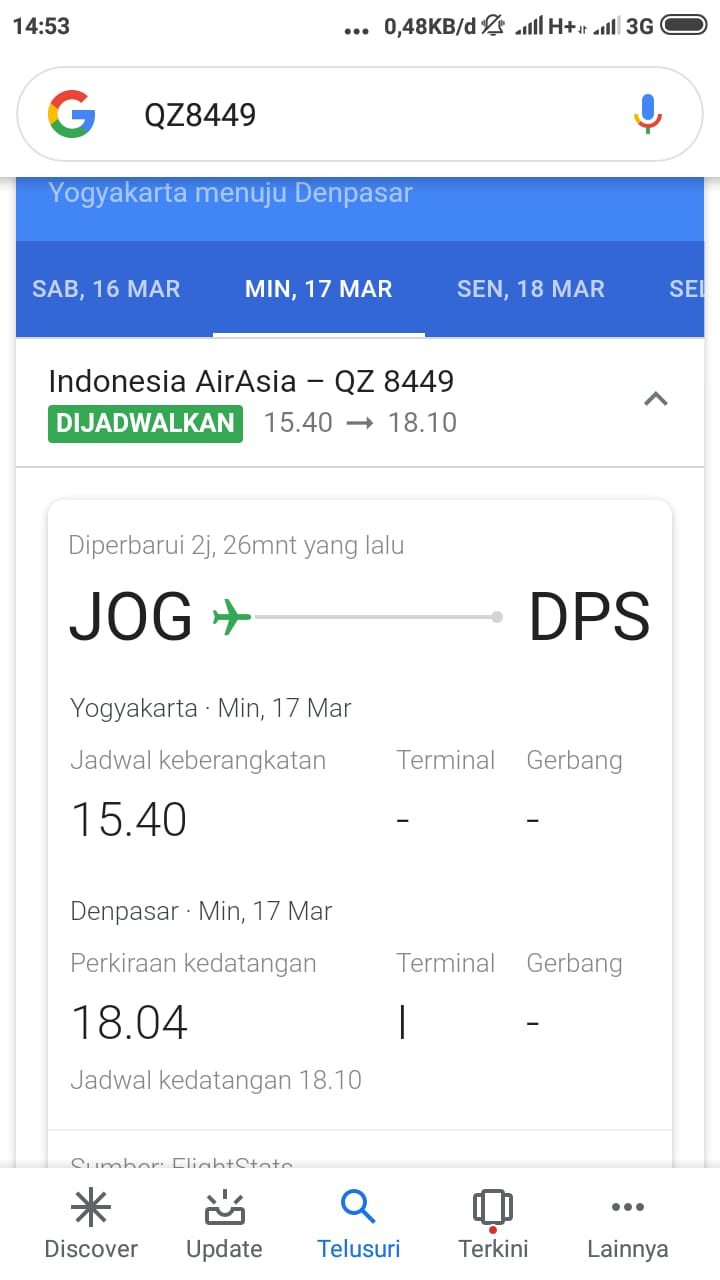Select the Min, 17 Mar date tab
This screenshot has width=720, height=1280.
pyautogui.click(x=319, y=289)
